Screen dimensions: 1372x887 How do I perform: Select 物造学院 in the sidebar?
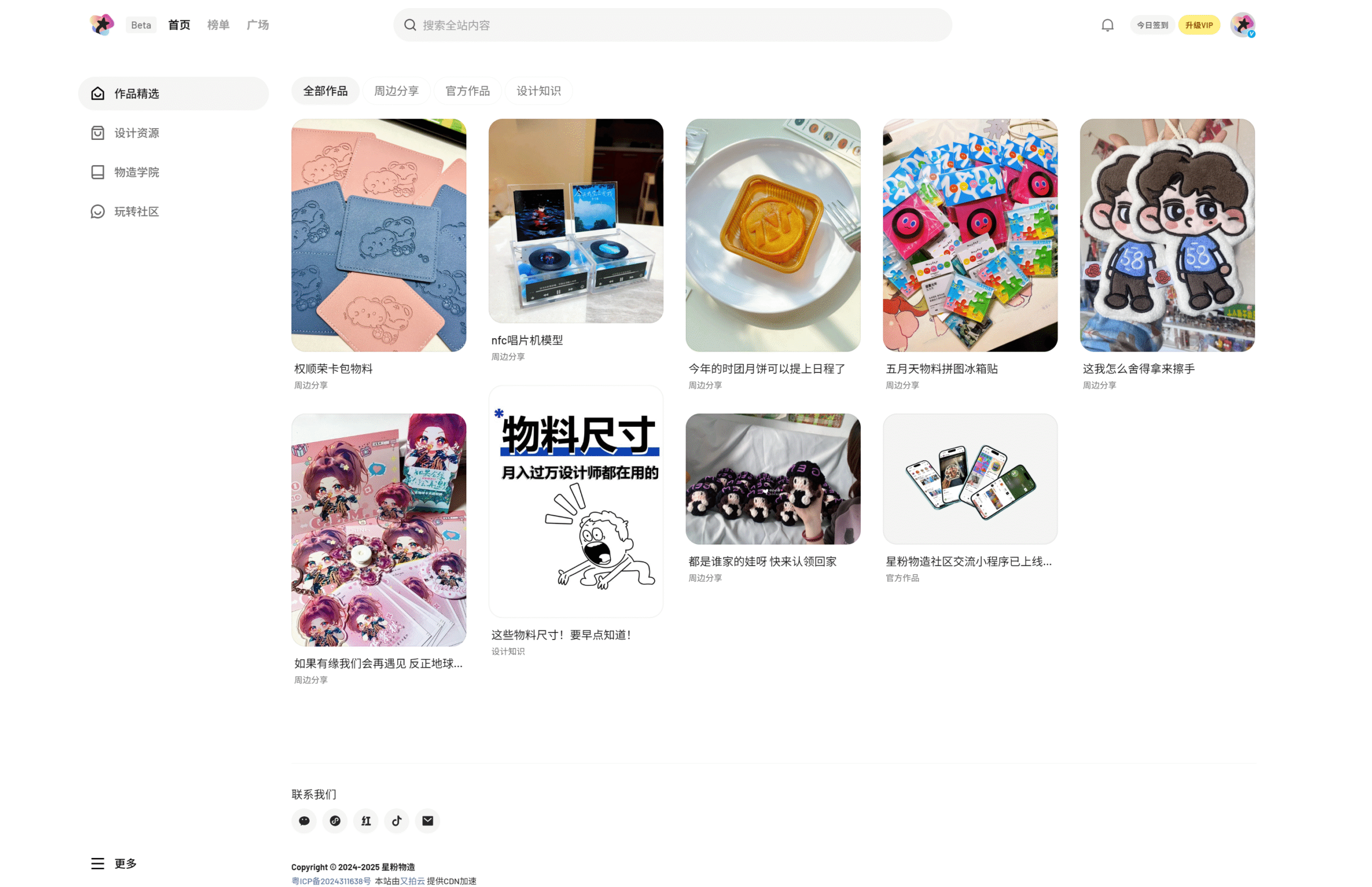tap(136, 172)
